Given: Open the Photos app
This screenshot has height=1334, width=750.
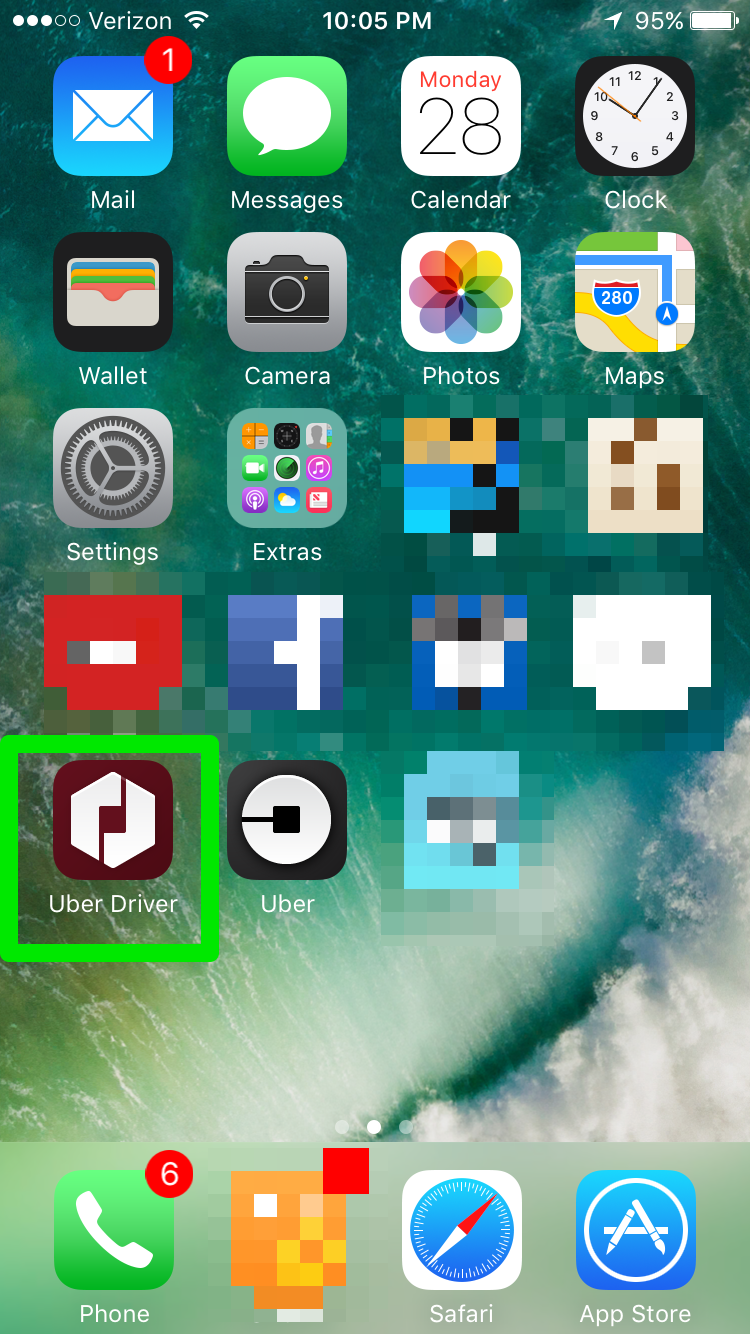Looking at the screenshot, I should point(461,292).
